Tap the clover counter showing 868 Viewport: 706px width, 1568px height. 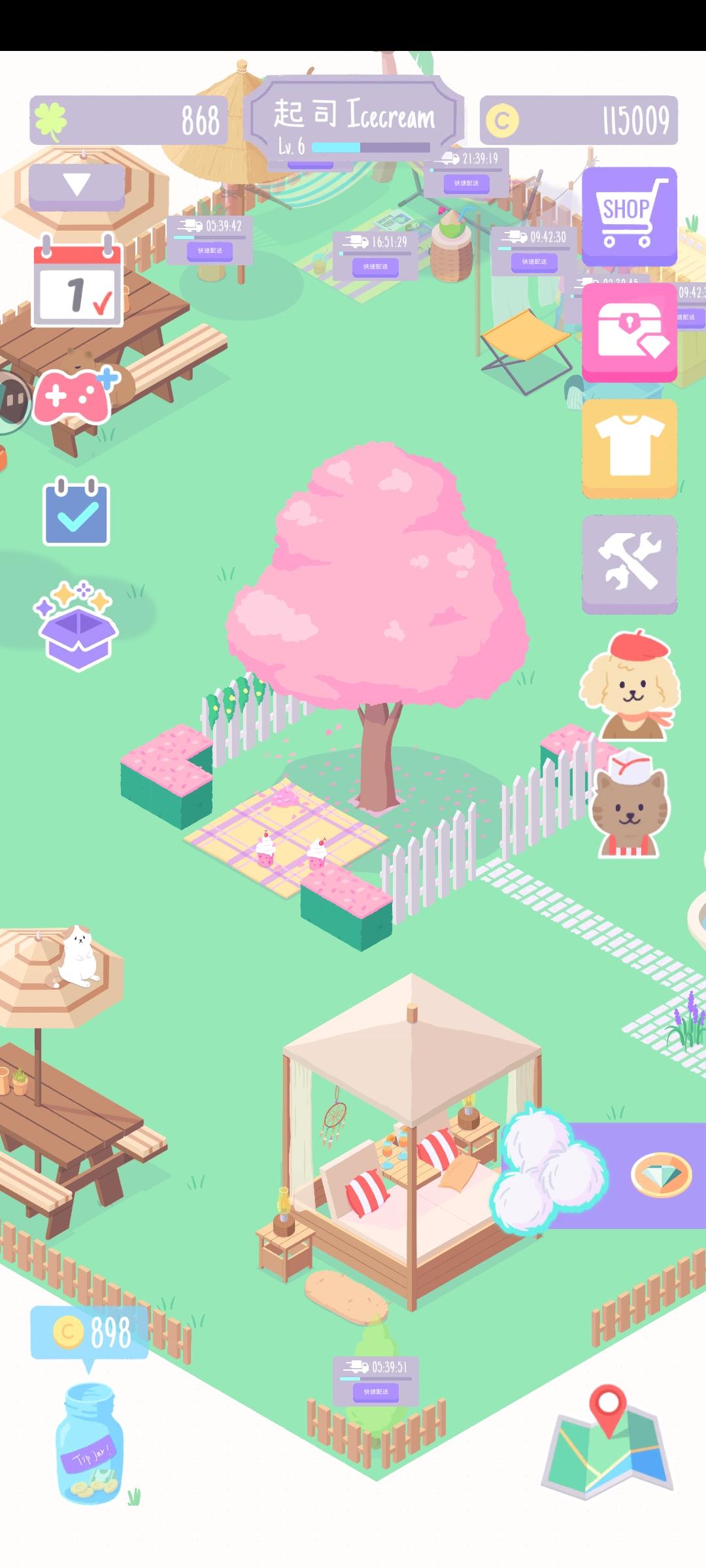click(x=127, y=120)
